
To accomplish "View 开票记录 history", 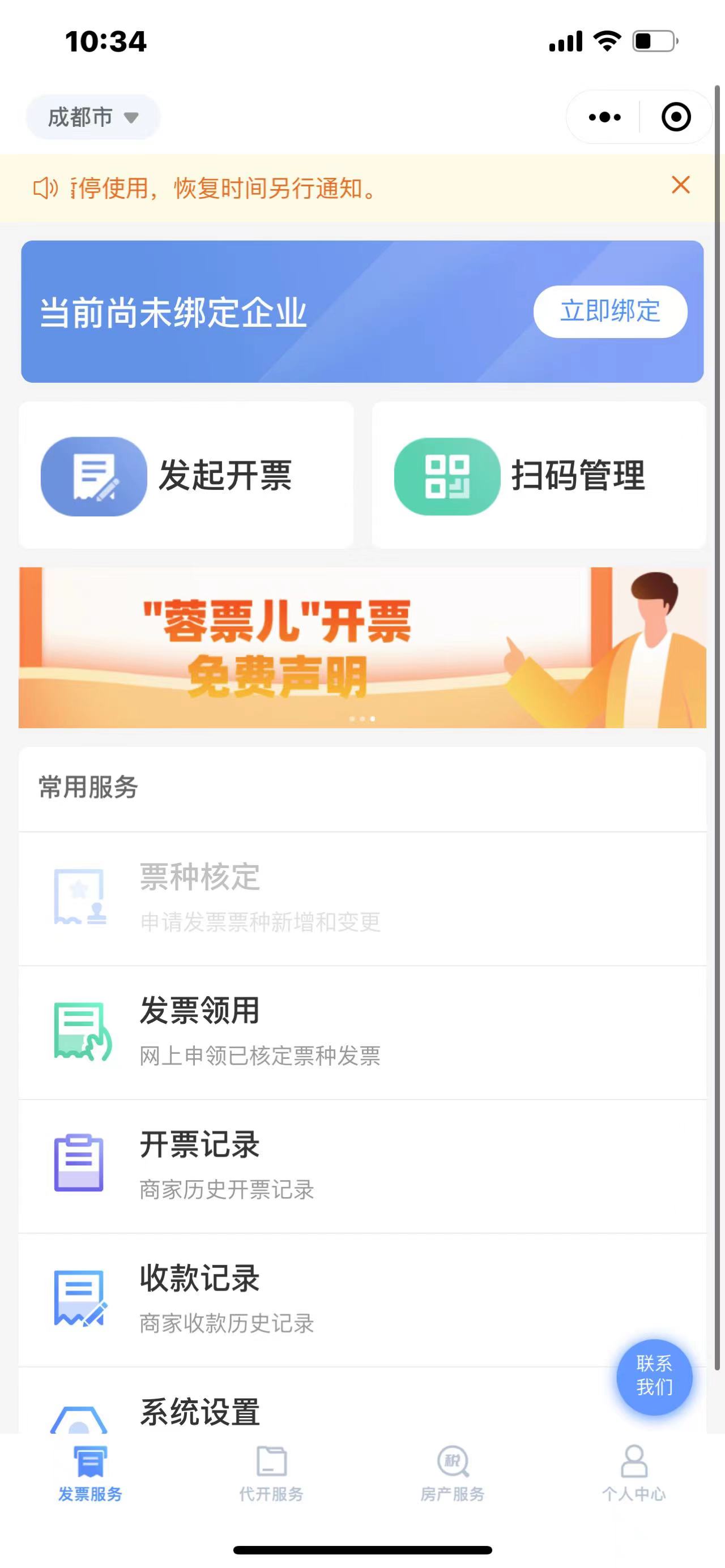I will 362,1165.
